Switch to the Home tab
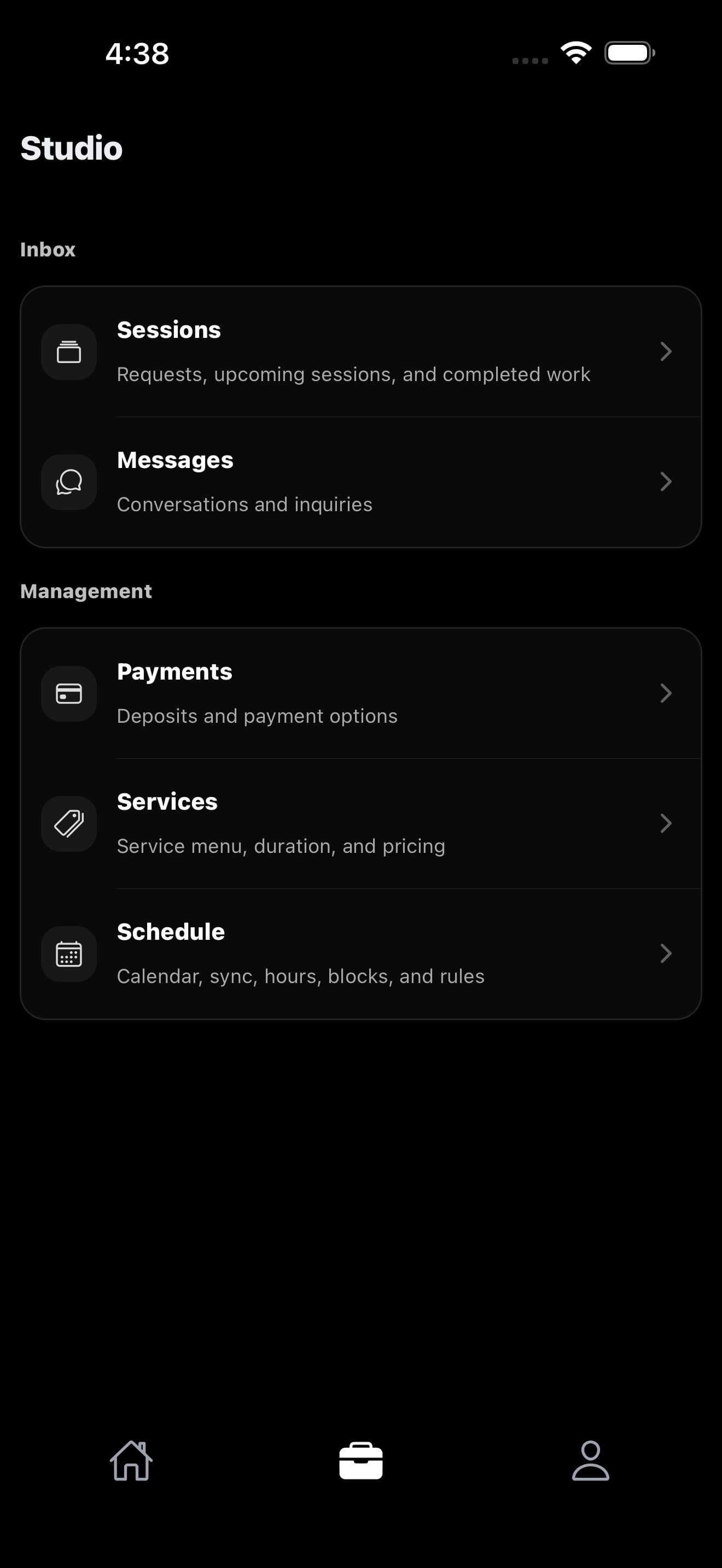 click(x=131, y=1461)
